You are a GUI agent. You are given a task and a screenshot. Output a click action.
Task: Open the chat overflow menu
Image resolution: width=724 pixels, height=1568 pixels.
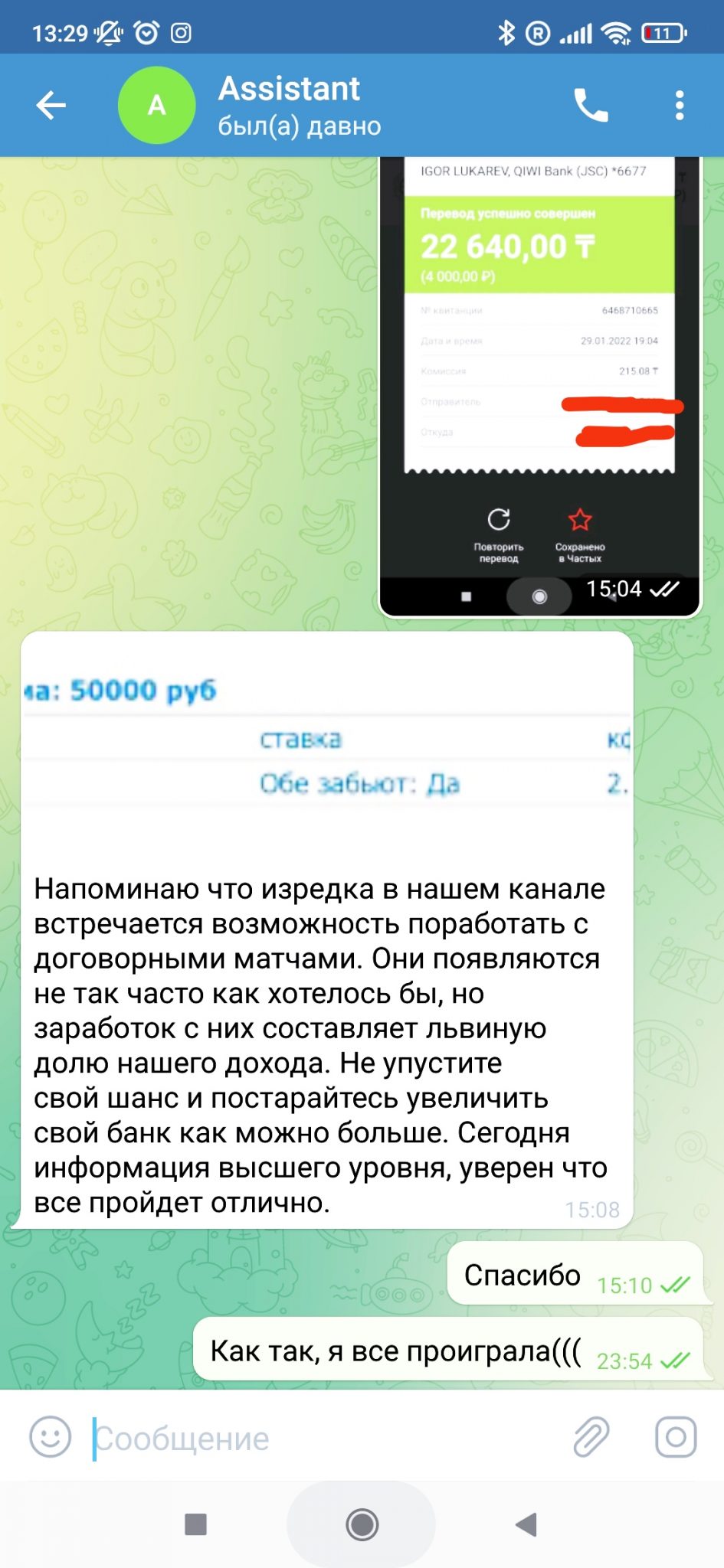(x=679, y=105)
